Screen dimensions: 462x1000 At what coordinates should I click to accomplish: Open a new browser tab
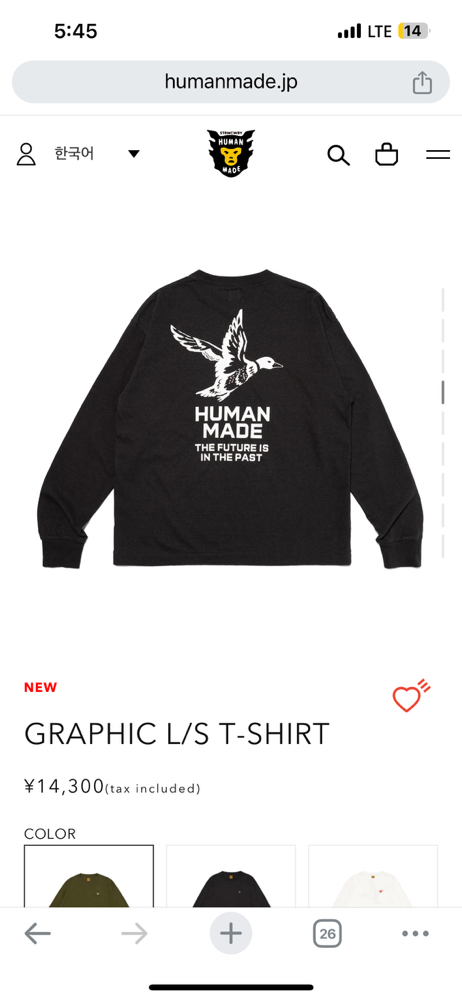tap(231, 934)
